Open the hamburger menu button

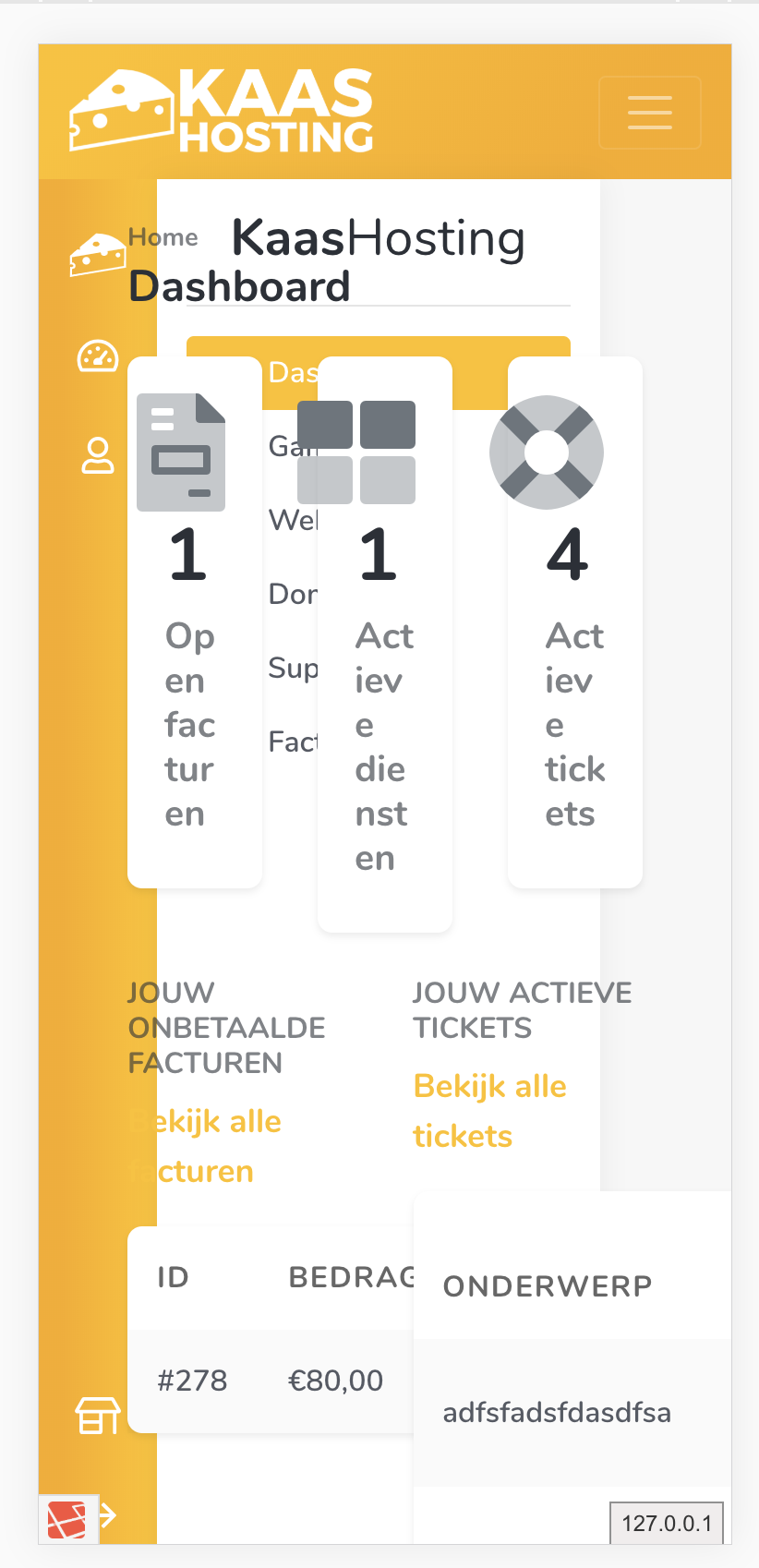pyautogui.click(x=650, y=113)
